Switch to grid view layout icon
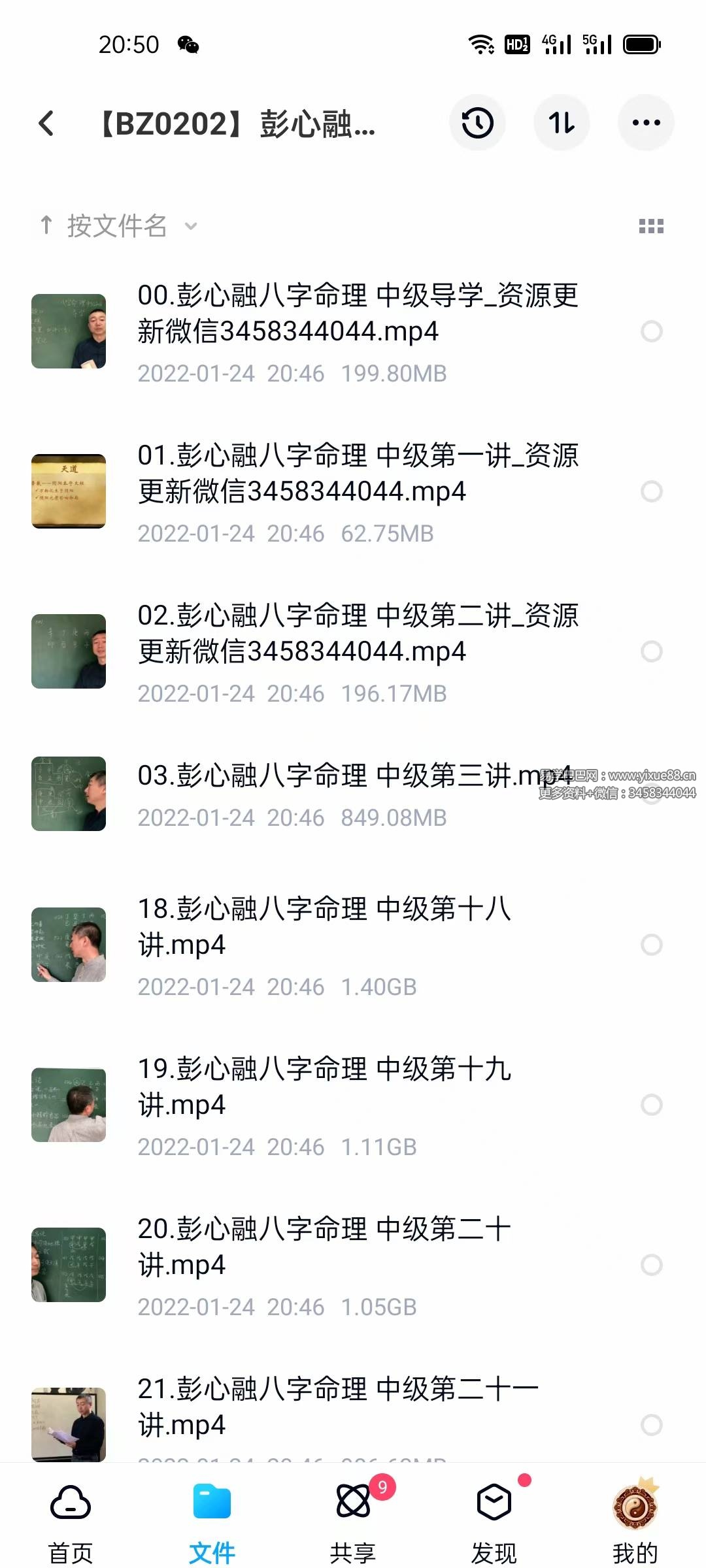 pos(652,225)
